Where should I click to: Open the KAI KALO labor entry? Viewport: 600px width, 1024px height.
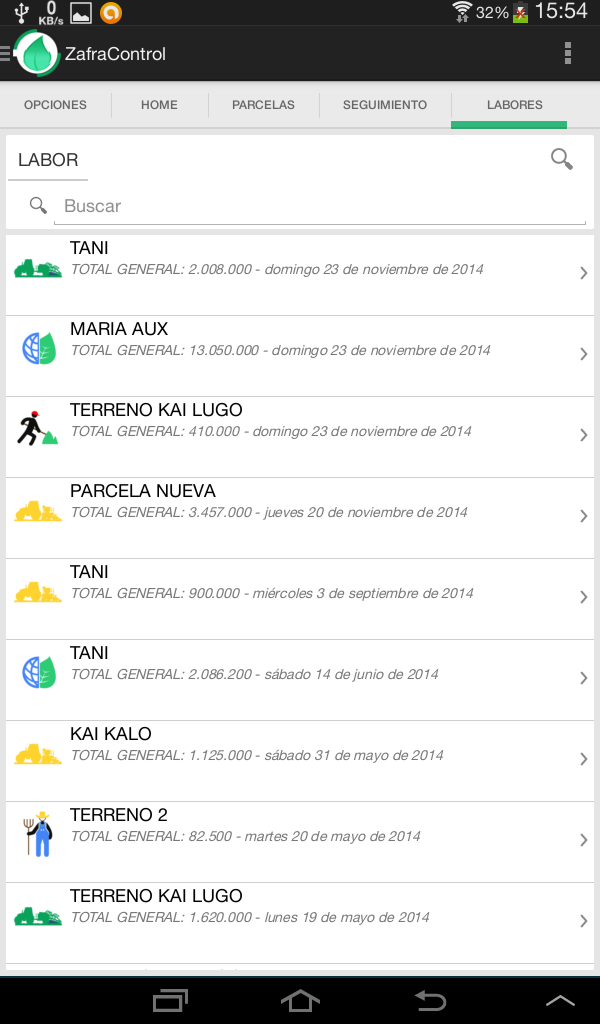click(300, 761)
